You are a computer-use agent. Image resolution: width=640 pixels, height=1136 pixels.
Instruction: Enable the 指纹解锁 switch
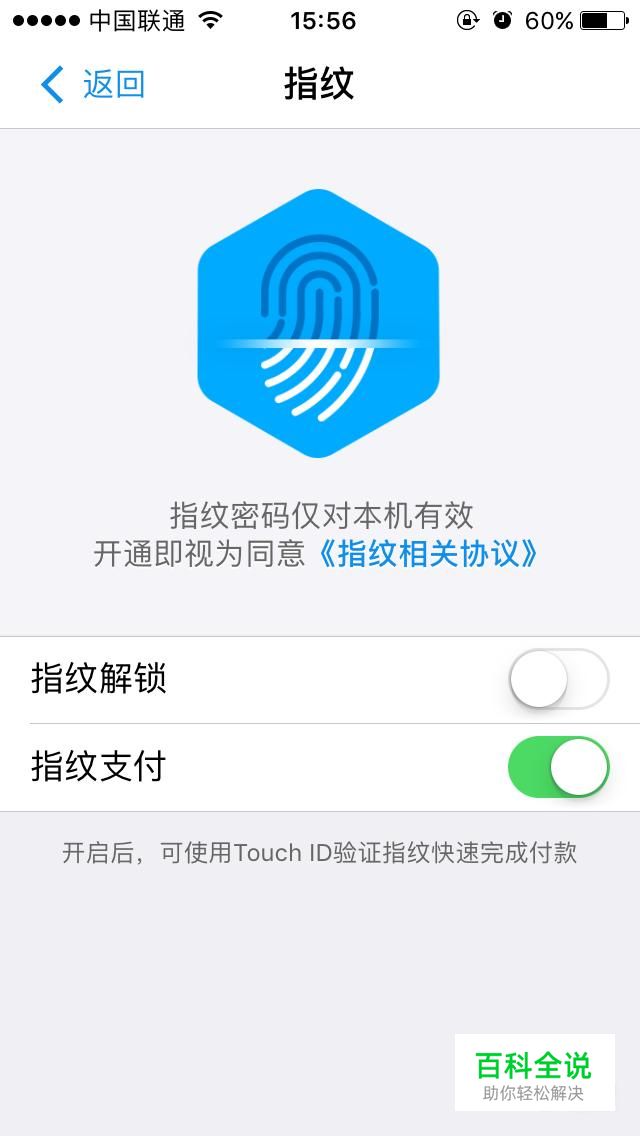click(x=558, y=679)
